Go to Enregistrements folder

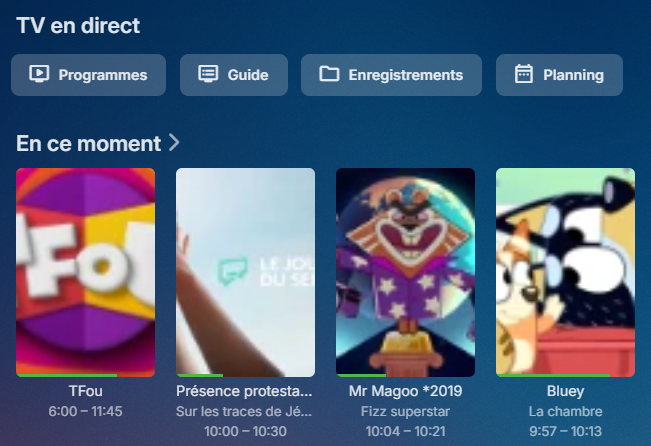click(x=391, y=75)
